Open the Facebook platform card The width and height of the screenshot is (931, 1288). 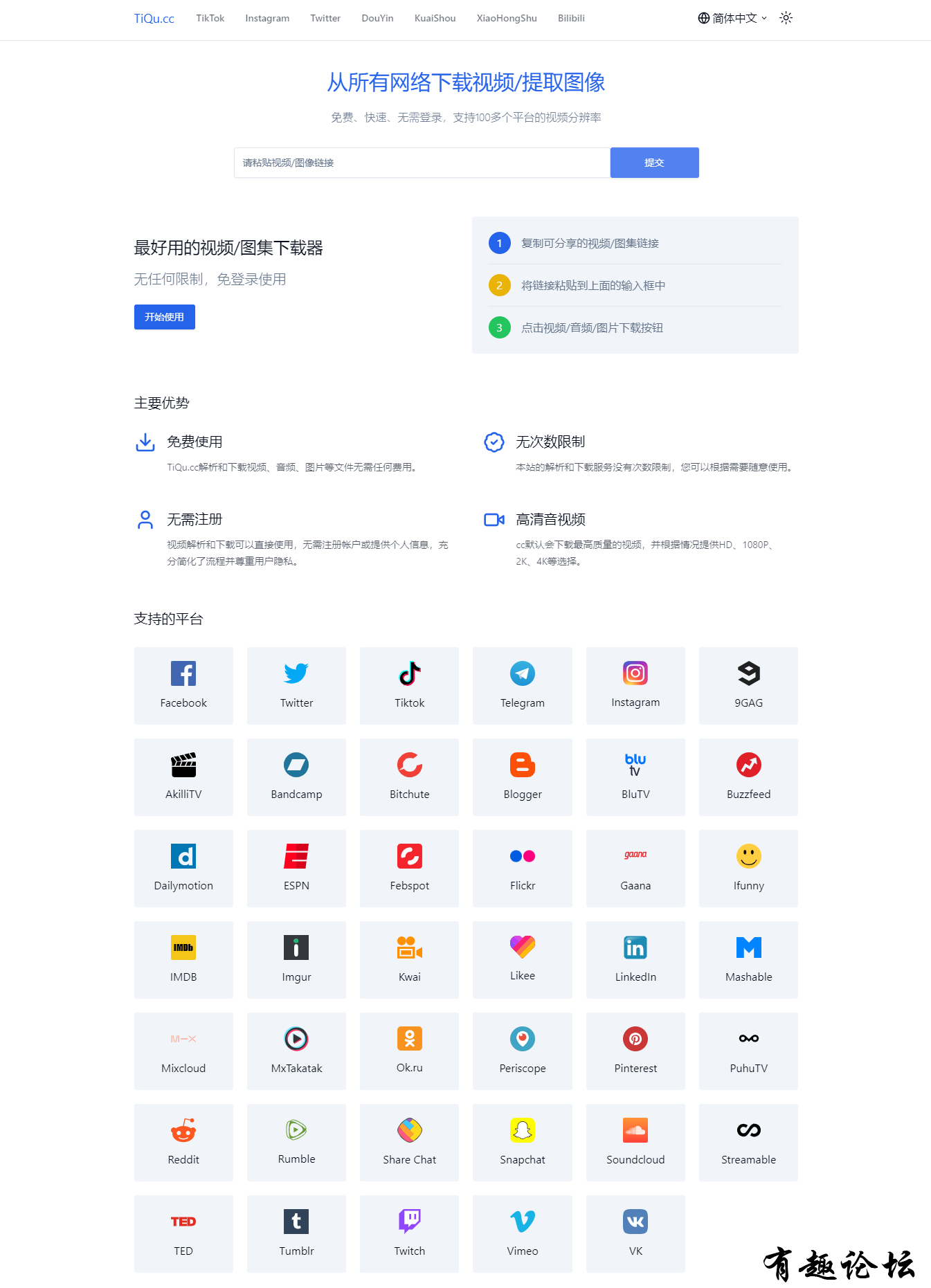(x=183, y=686)
